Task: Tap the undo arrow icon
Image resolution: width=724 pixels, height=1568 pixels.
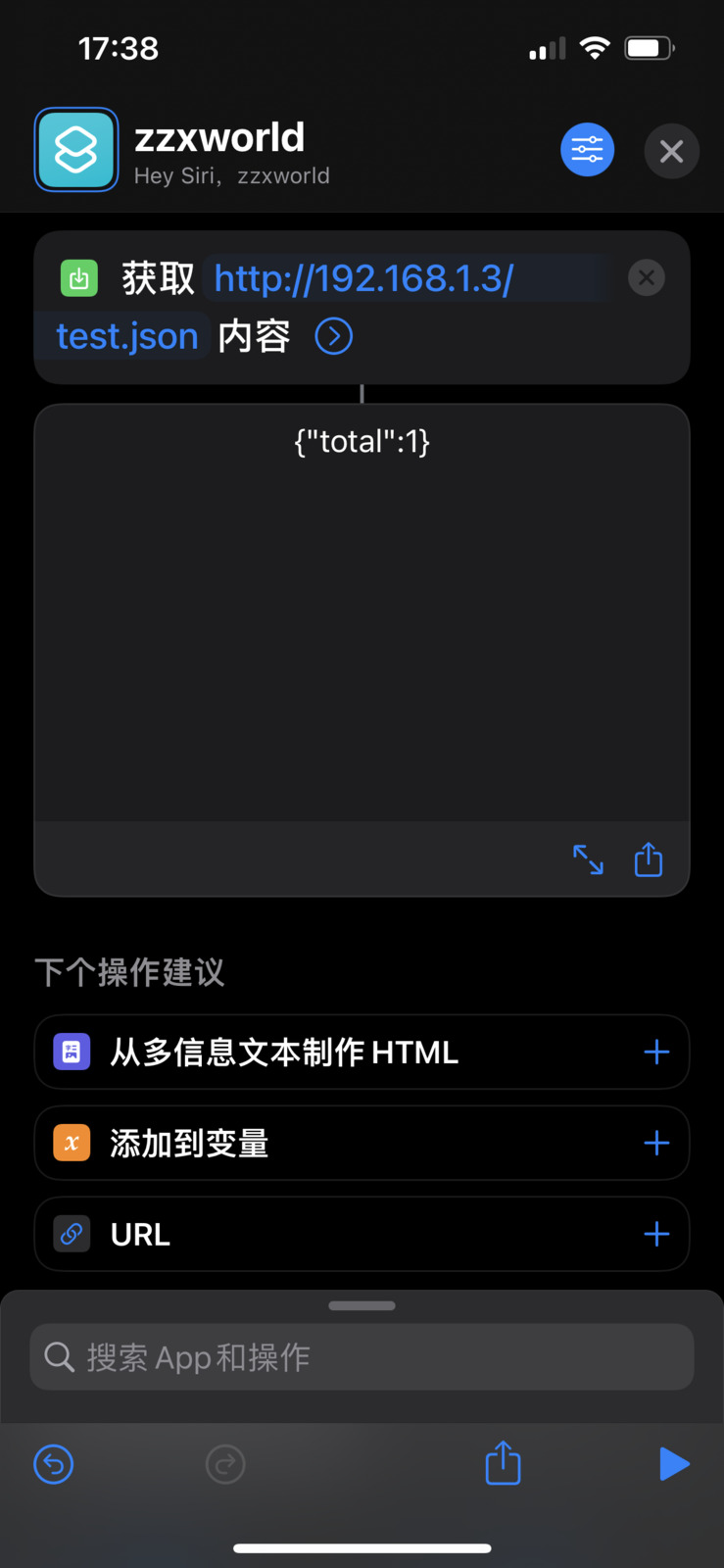Action: [53, 1463]
